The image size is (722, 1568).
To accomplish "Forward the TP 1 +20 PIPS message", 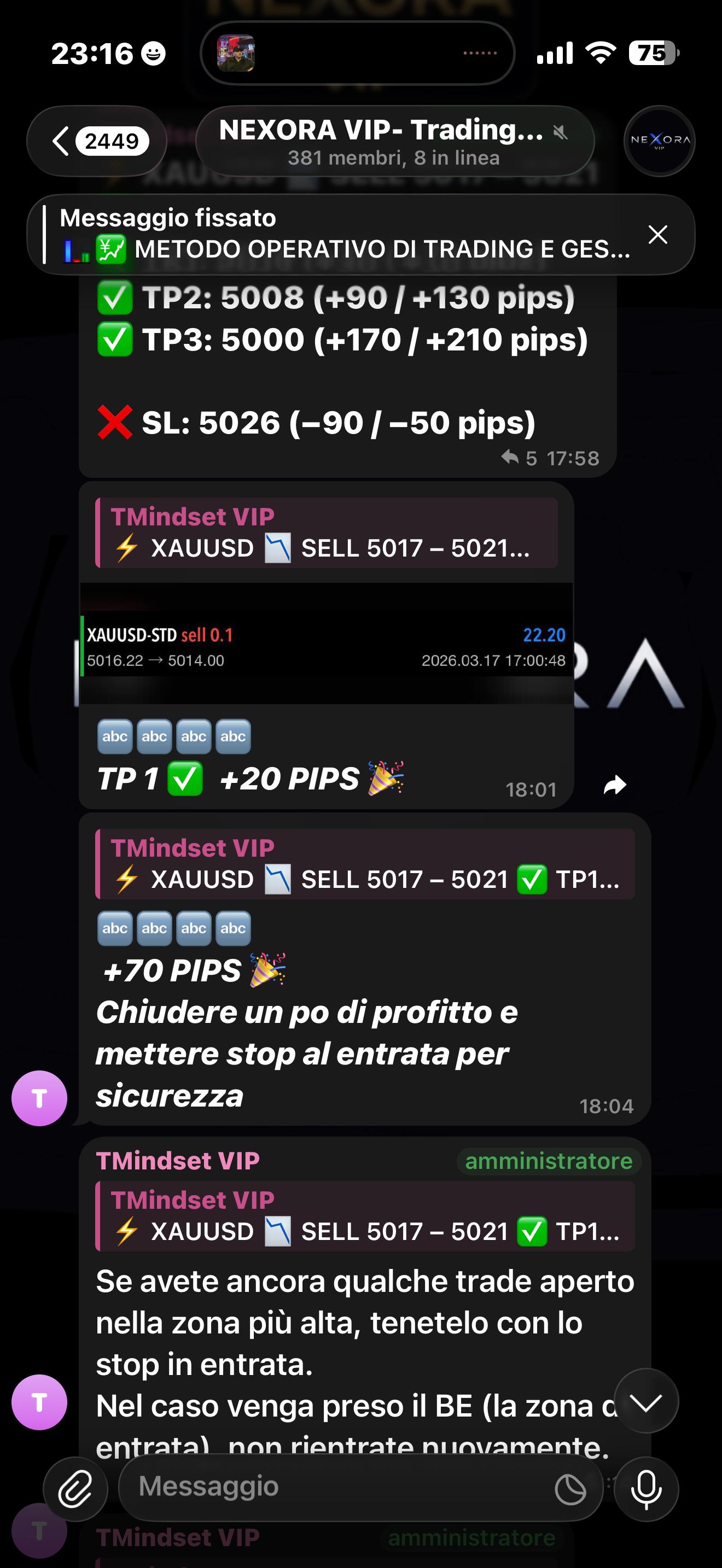I will click(616, 786).
